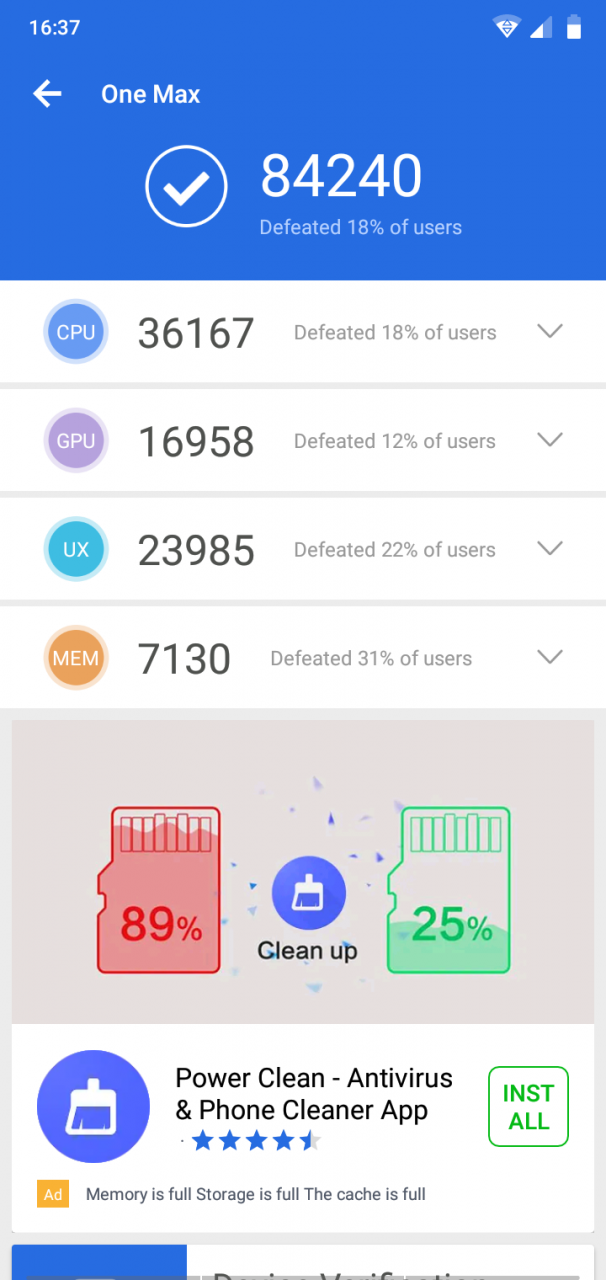
Task: Expand the CPU score details
Action: tap(550, 332)
